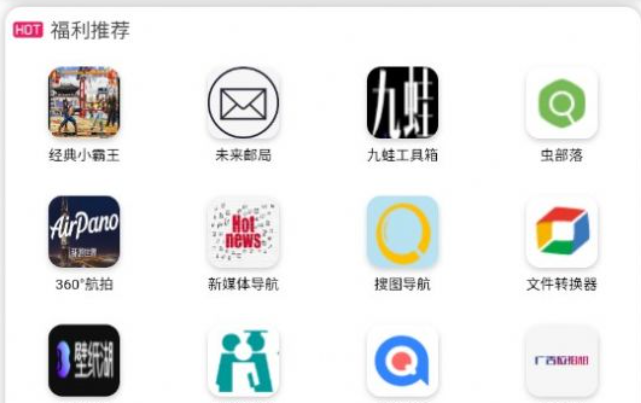
Task: Open the blue Q chat-bubble app icon
Action: pyautogui.click(x=402, y=360)
